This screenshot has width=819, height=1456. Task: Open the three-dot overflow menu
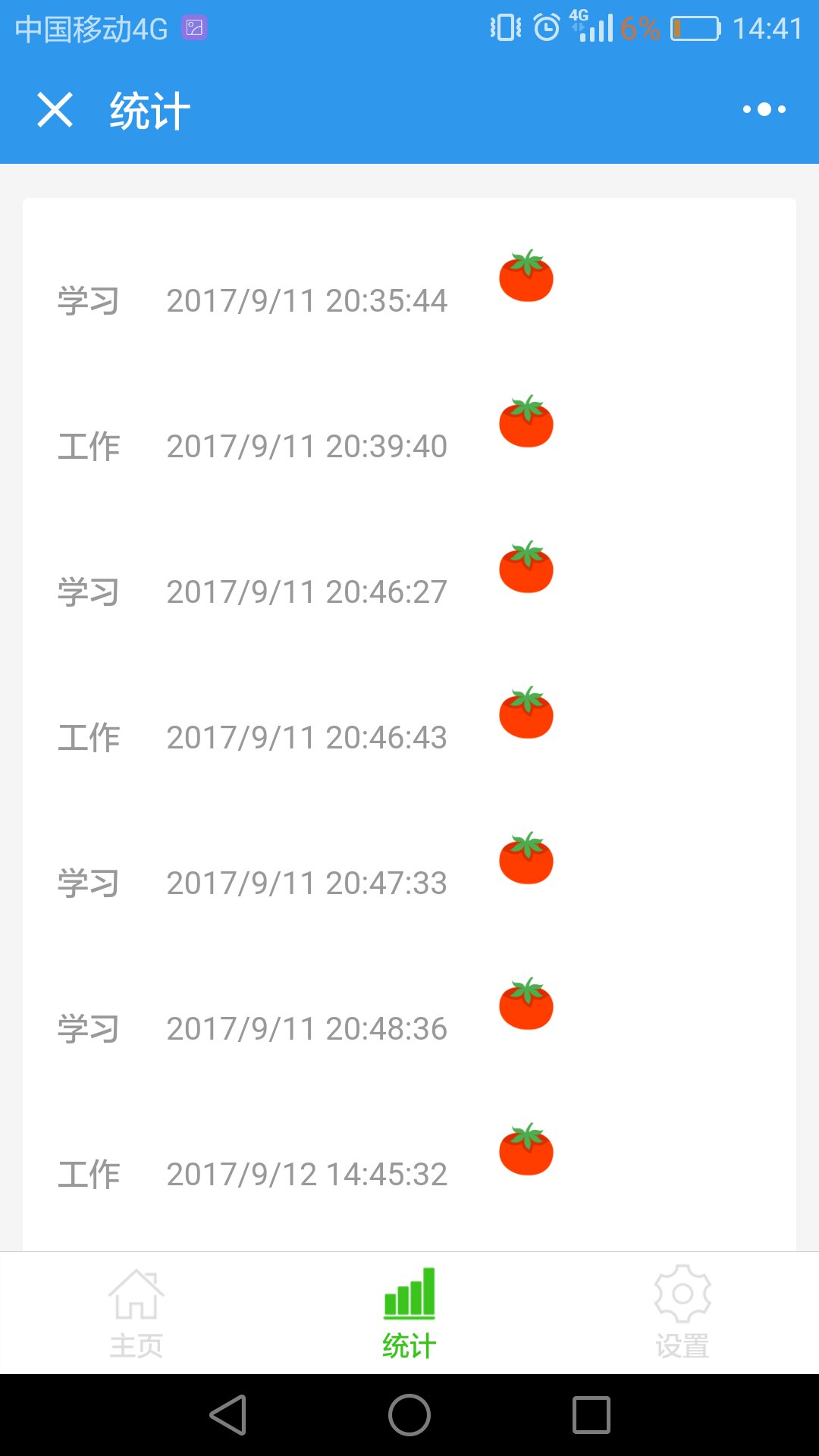(x=764, y=110)
